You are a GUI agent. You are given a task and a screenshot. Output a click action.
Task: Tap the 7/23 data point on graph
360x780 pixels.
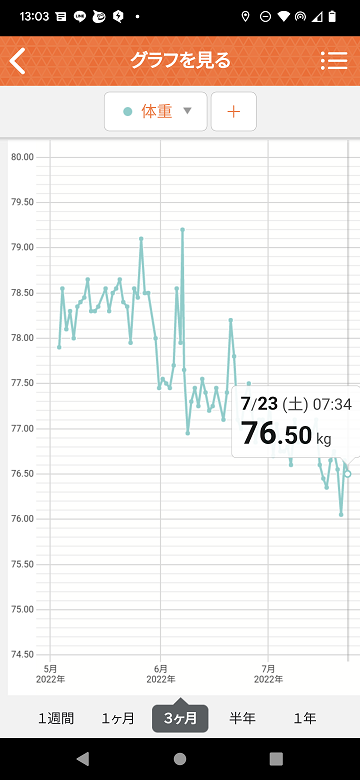[348, 474]
